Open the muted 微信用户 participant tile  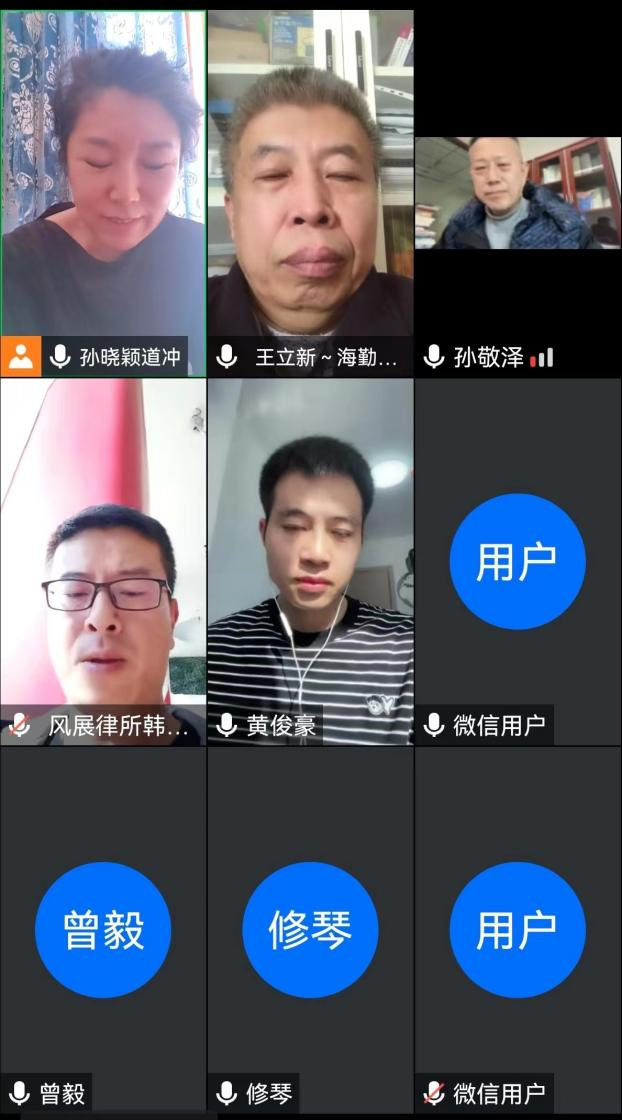tap(517, 928)
